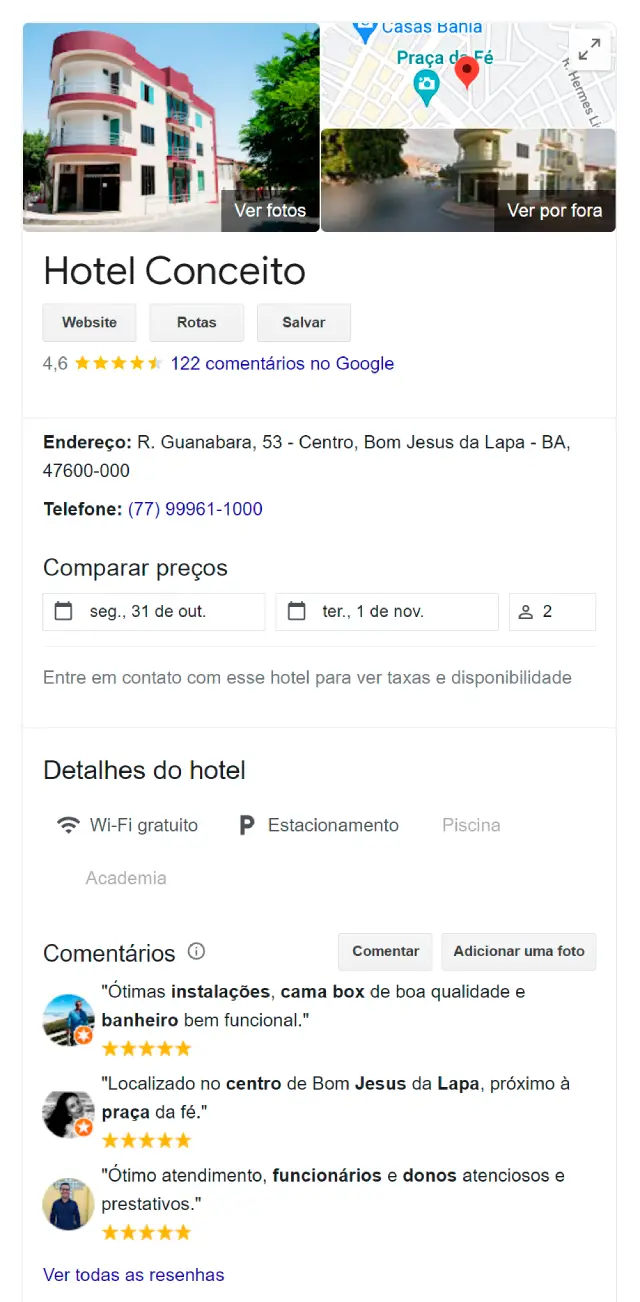
Task: Call the phone number (77) 99961-1000
Action: pos(195,509)
